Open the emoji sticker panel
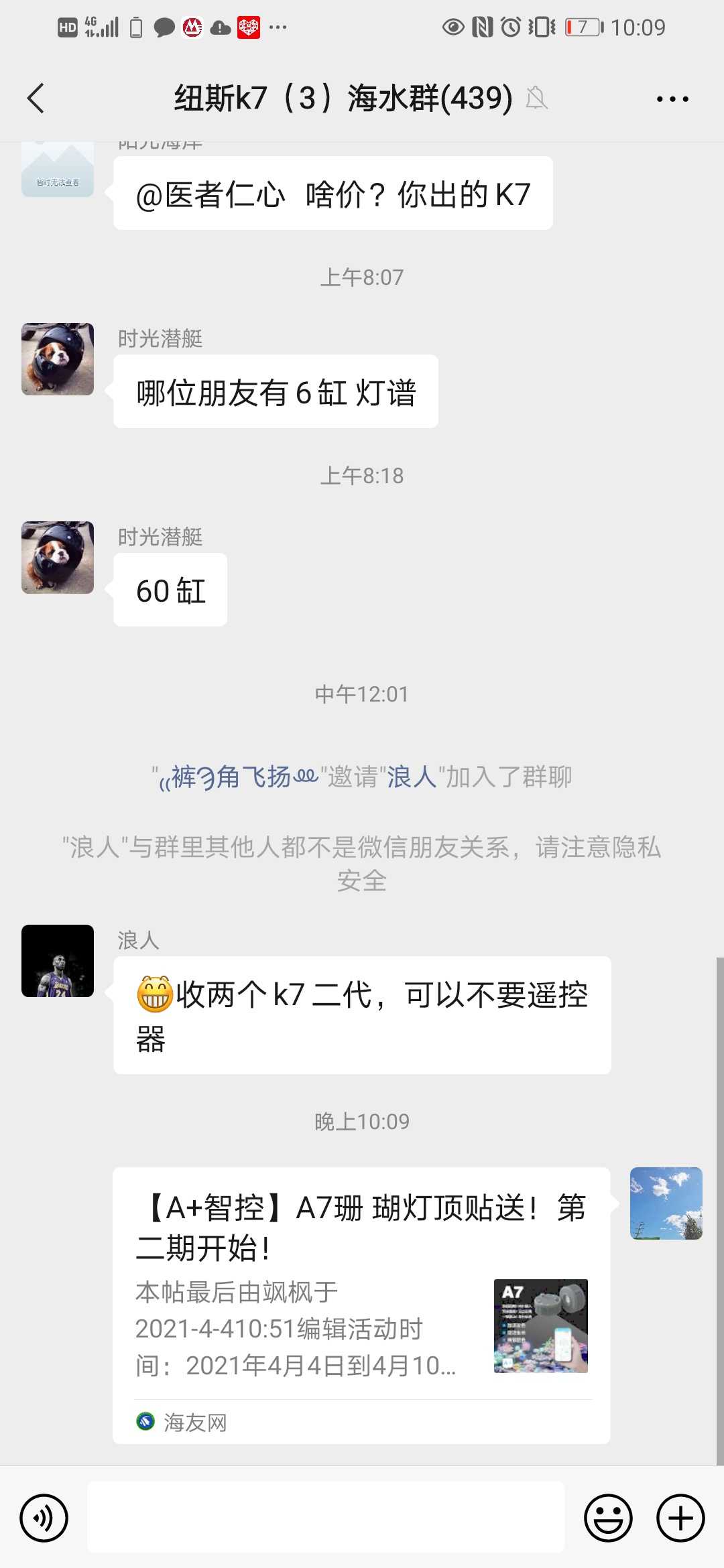The image size is (724, 1568). [608, 1517]
